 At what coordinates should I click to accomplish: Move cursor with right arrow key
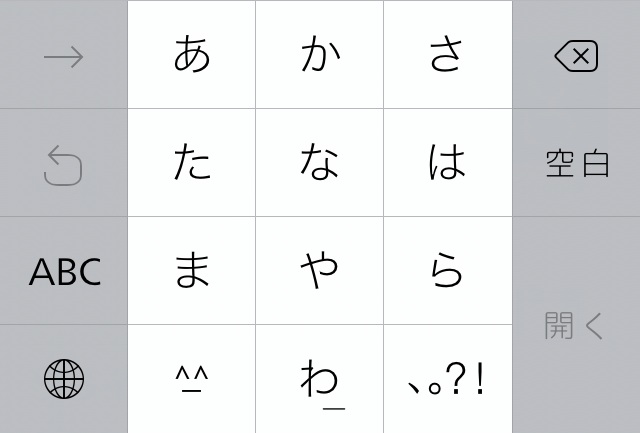(64, 56)
